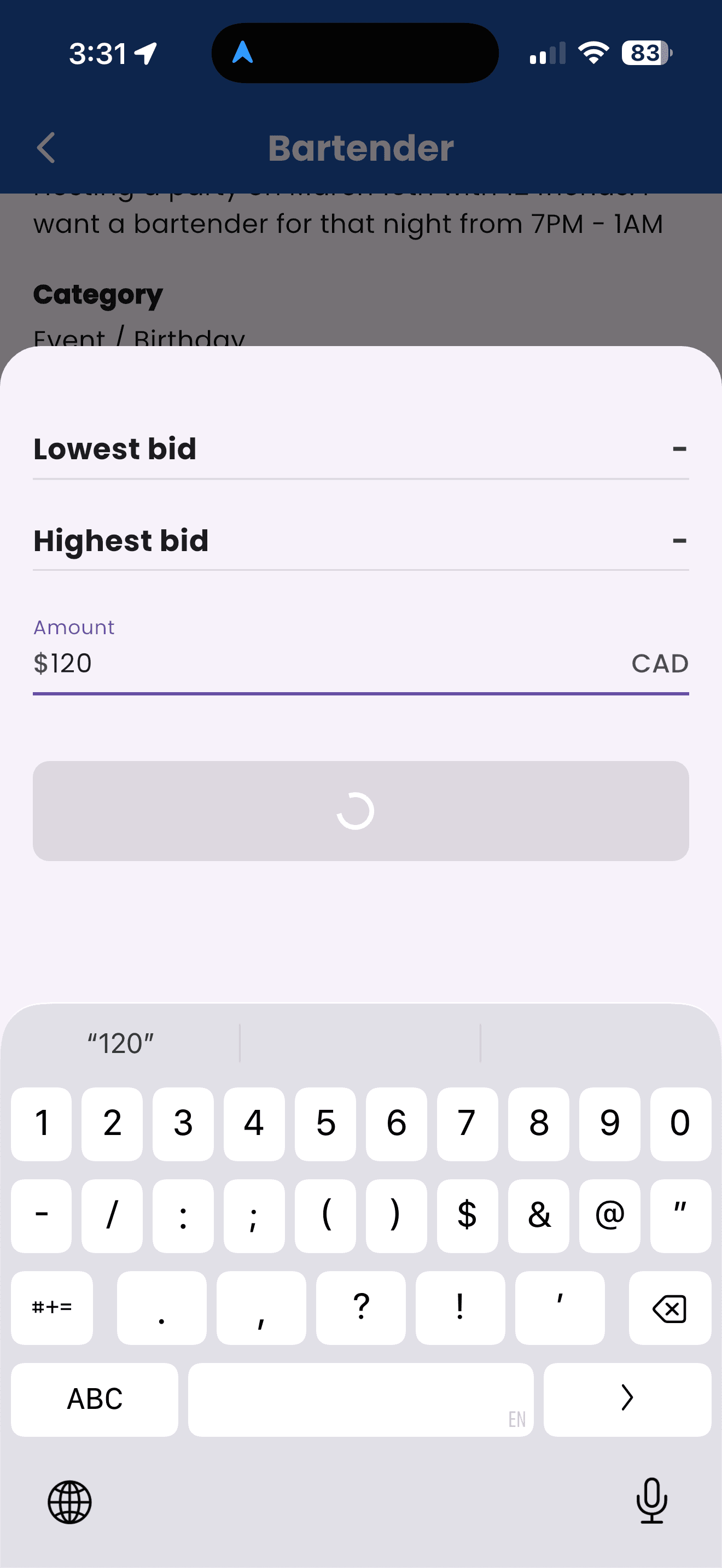Delete a character with the backspace key
Viewport: 722px width, 1568px height.
point(669,1307)
